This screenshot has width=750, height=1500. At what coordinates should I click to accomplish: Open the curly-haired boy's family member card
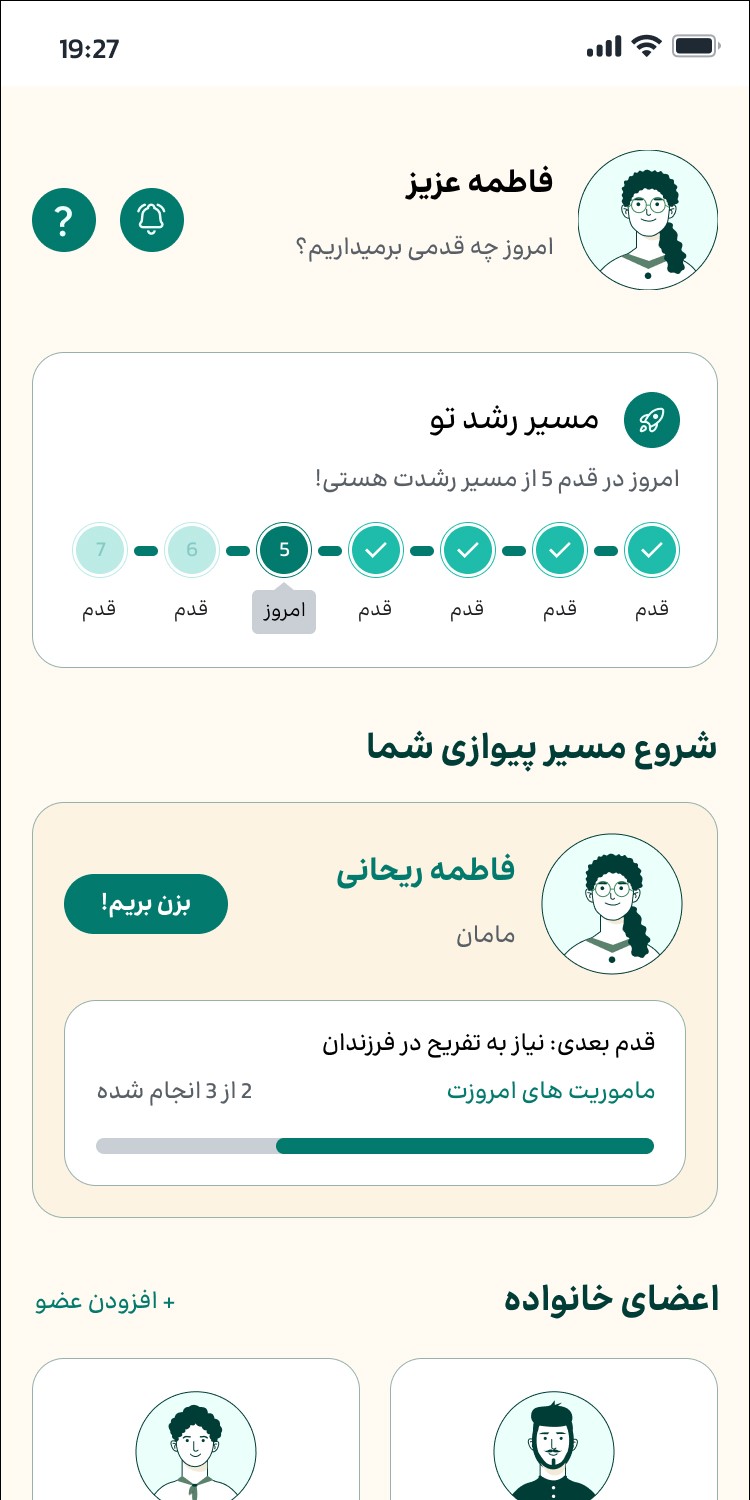[x=196, y=1429]
